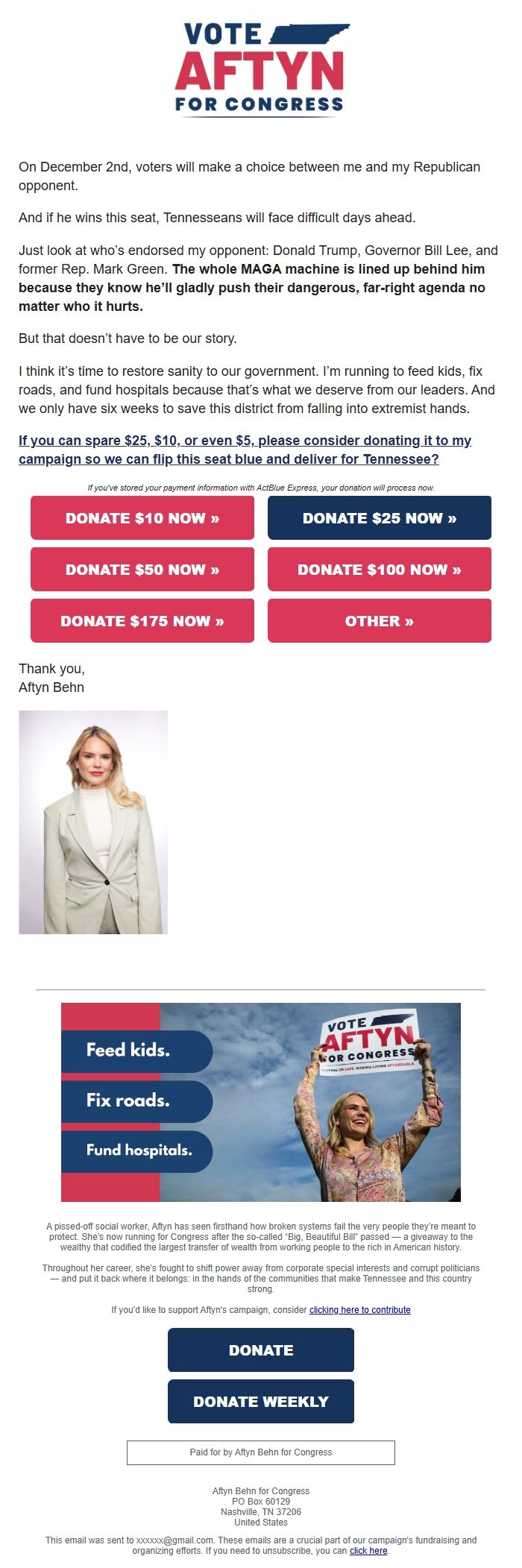The height and width of the screenshot is (1568, 522).
Task: Choose the DONATE $50 NOW button
Action: [142, 569]
